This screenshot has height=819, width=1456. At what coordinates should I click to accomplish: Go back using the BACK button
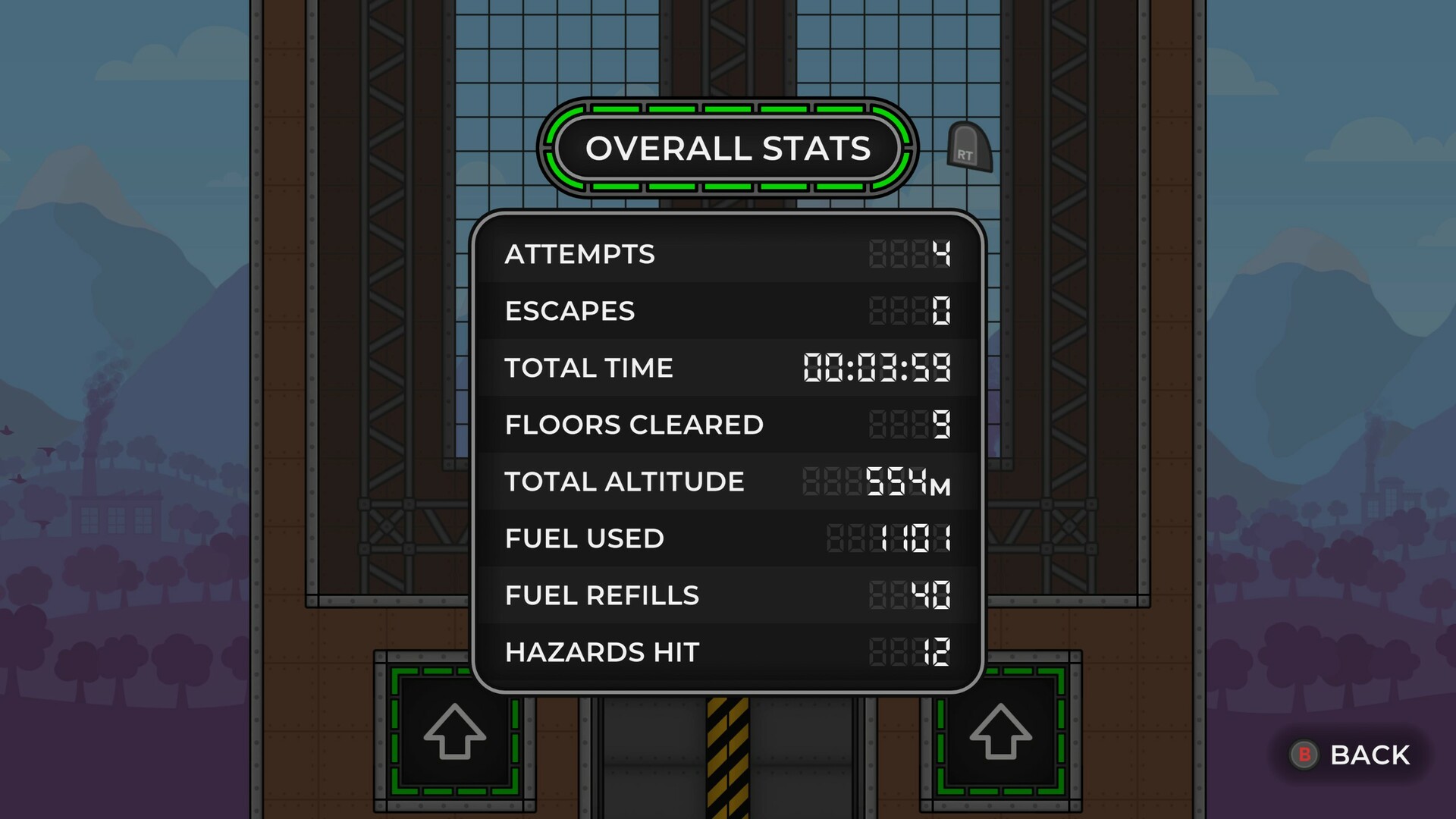(1351, 755)
